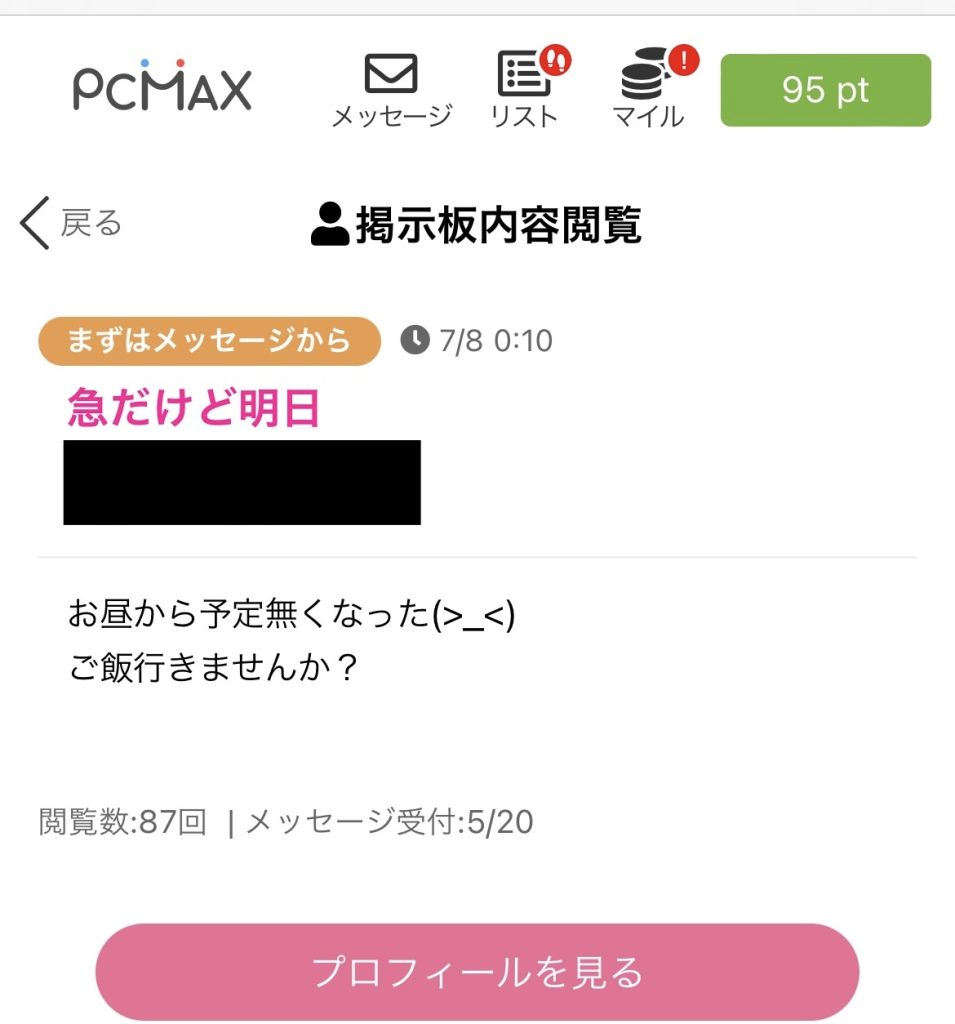Open the メッセージ inbox
This screenshot has height=1024, width=955.
pyautogui.click(x=391, y=92)
